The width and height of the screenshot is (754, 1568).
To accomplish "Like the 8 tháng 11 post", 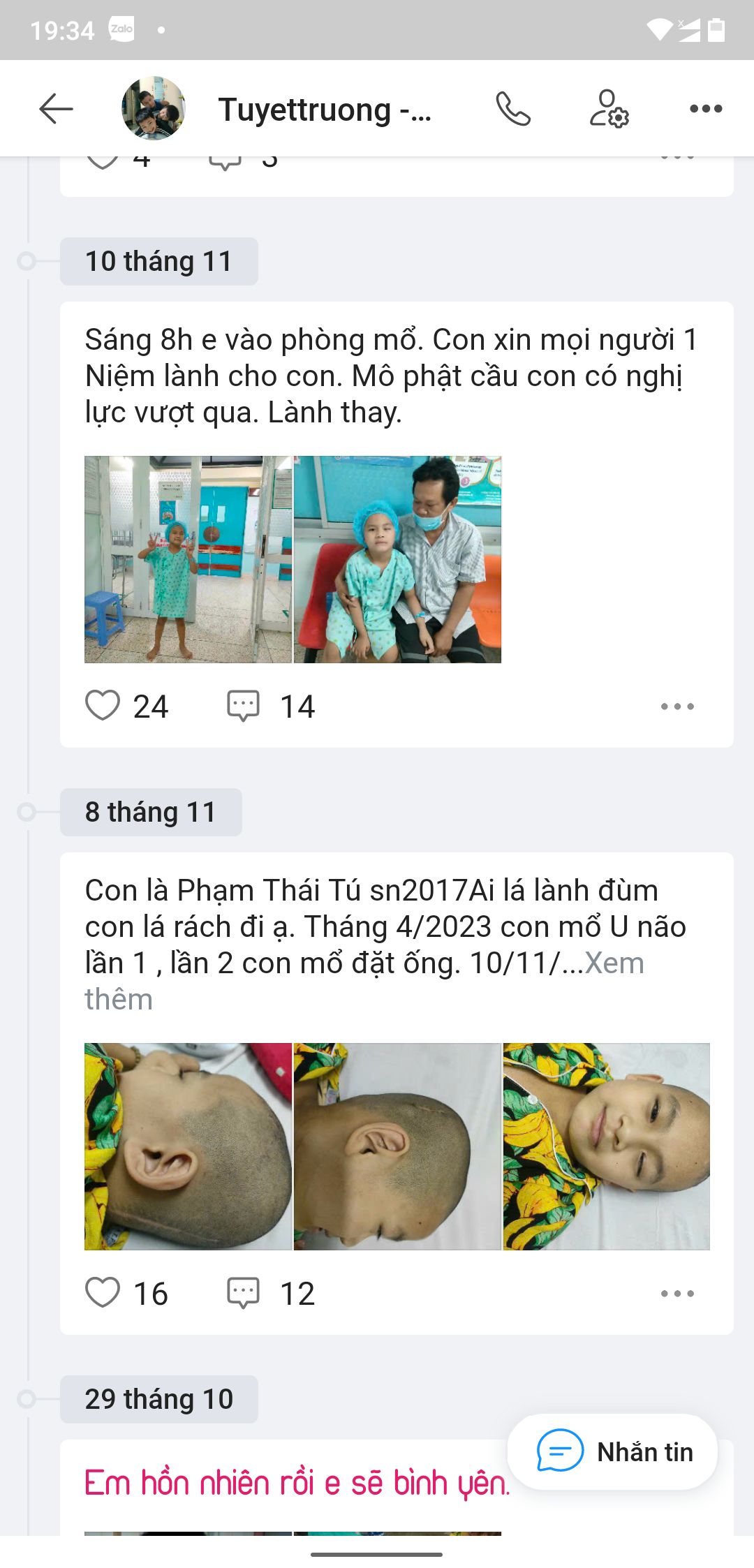I will pyautogui.click(x=103, y=1293).
